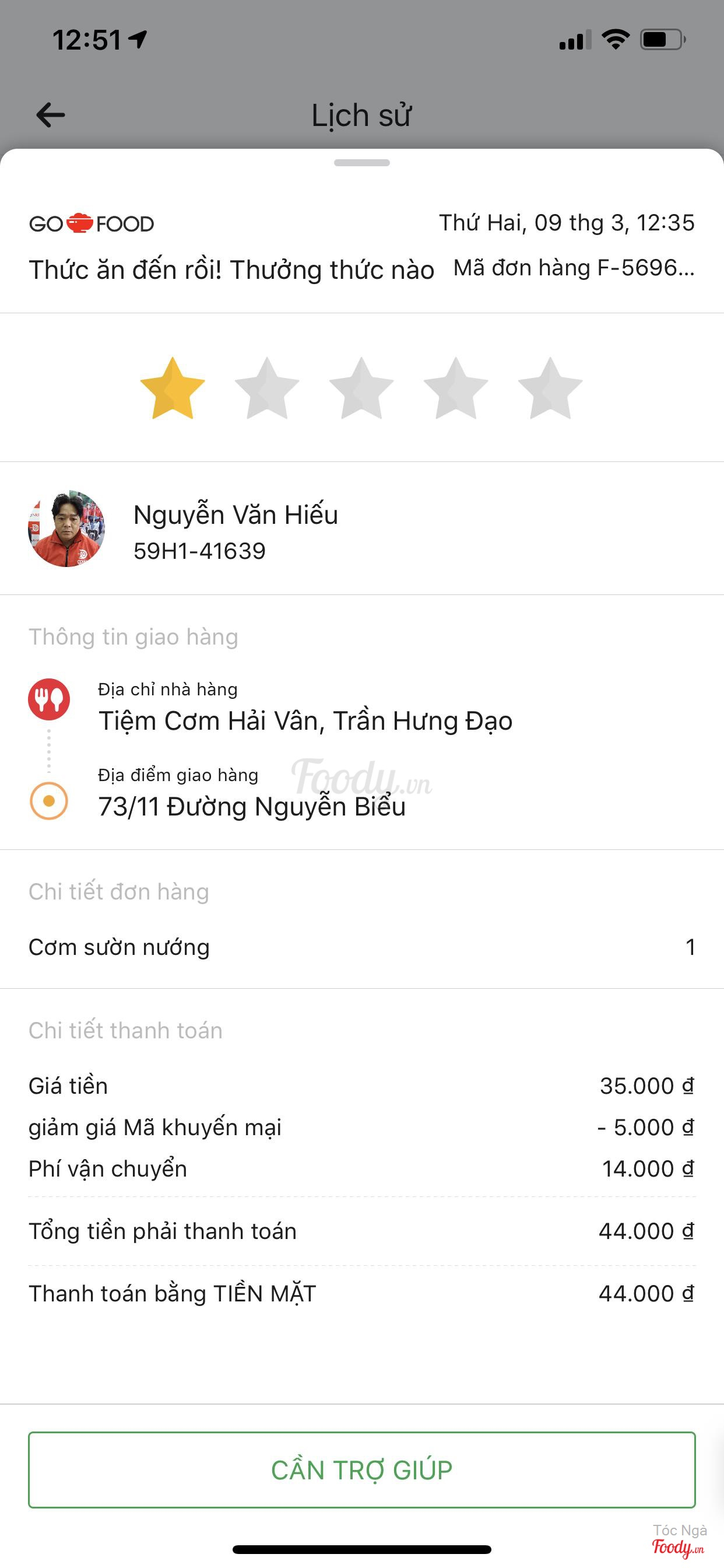Rate the delivery five stars

click(x=550, y=389)
